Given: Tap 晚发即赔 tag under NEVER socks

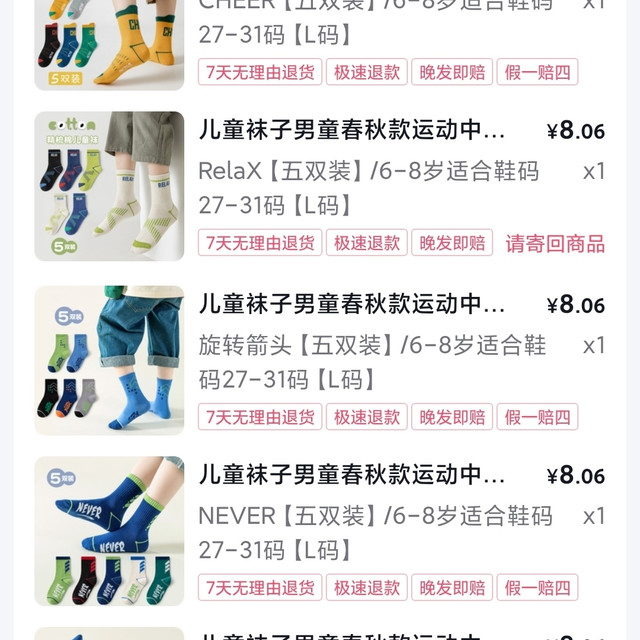Looking at the screenshot, I should pos(452,588).
